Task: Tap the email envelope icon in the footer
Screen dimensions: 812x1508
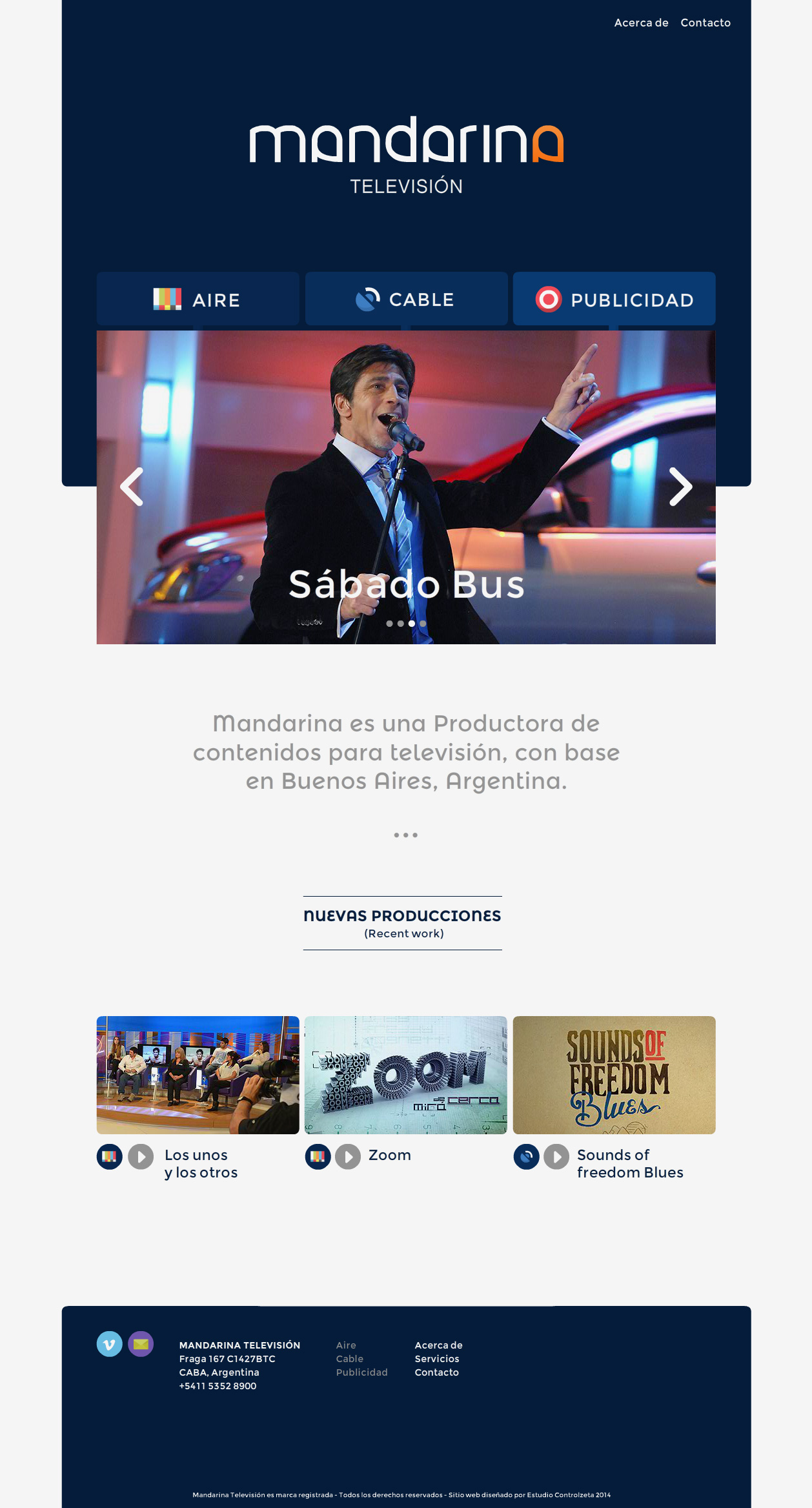Action: click(141, 1344)
